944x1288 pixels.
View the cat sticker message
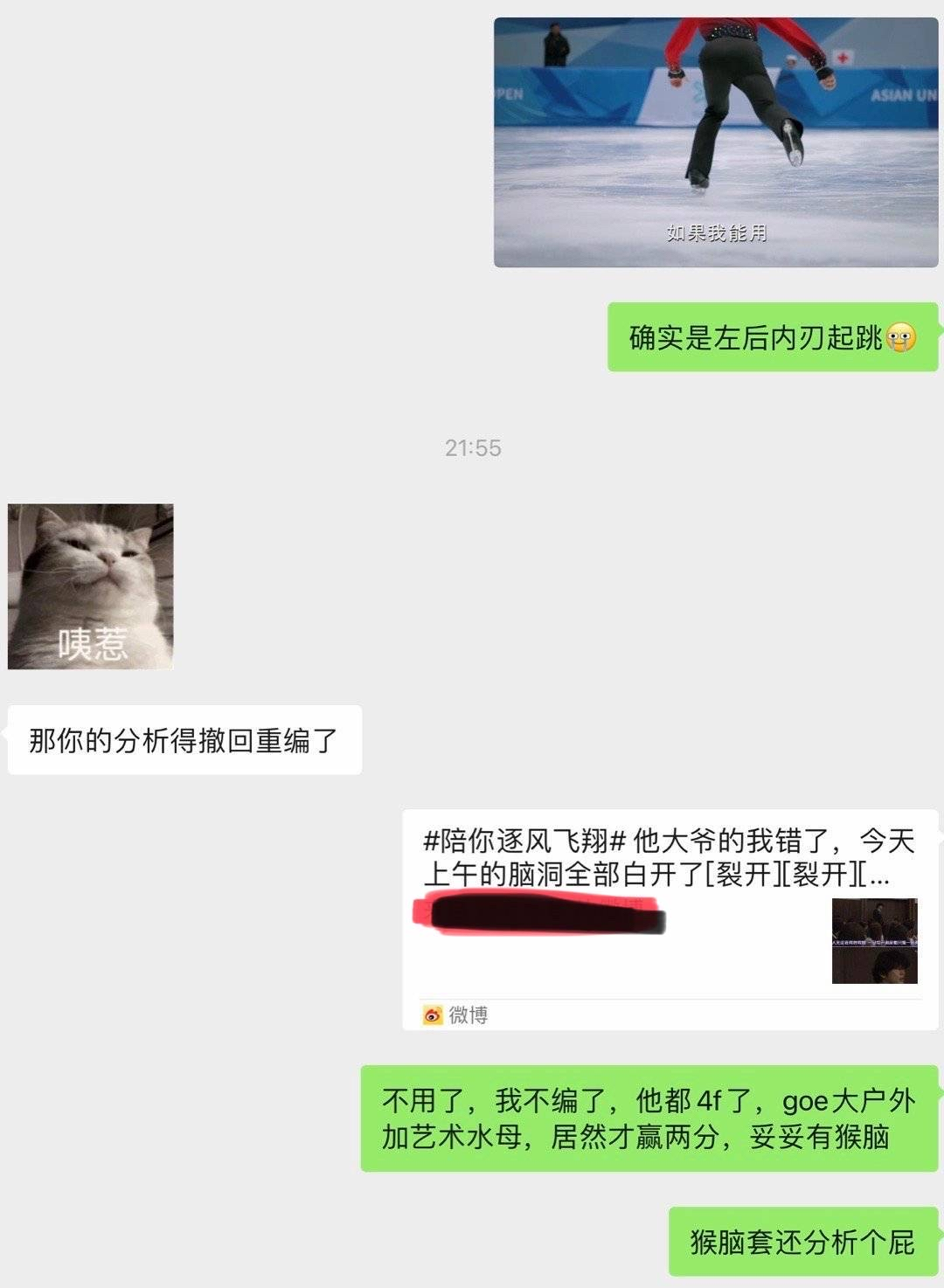pos(91,586)
